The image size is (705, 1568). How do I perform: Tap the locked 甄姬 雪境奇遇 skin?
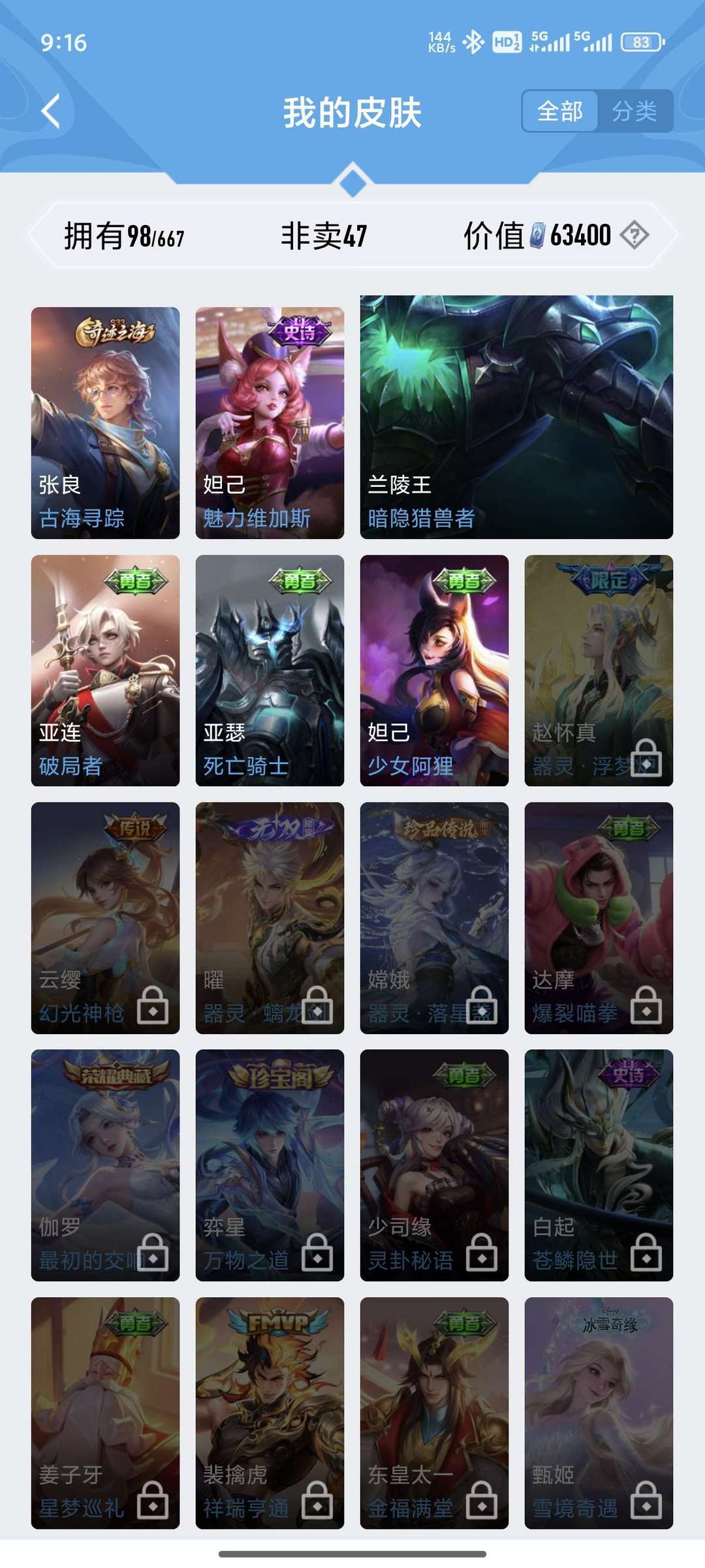(599, 1413)
